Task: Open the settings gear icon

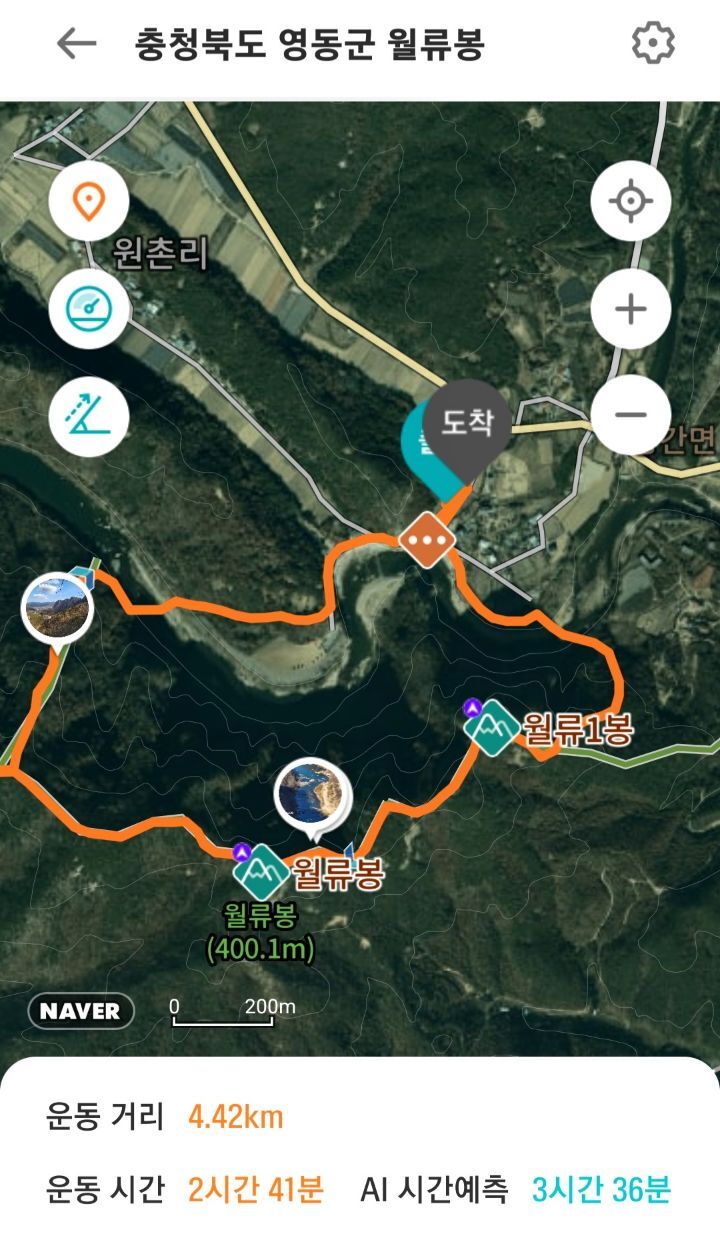Action: click(653, 43)
